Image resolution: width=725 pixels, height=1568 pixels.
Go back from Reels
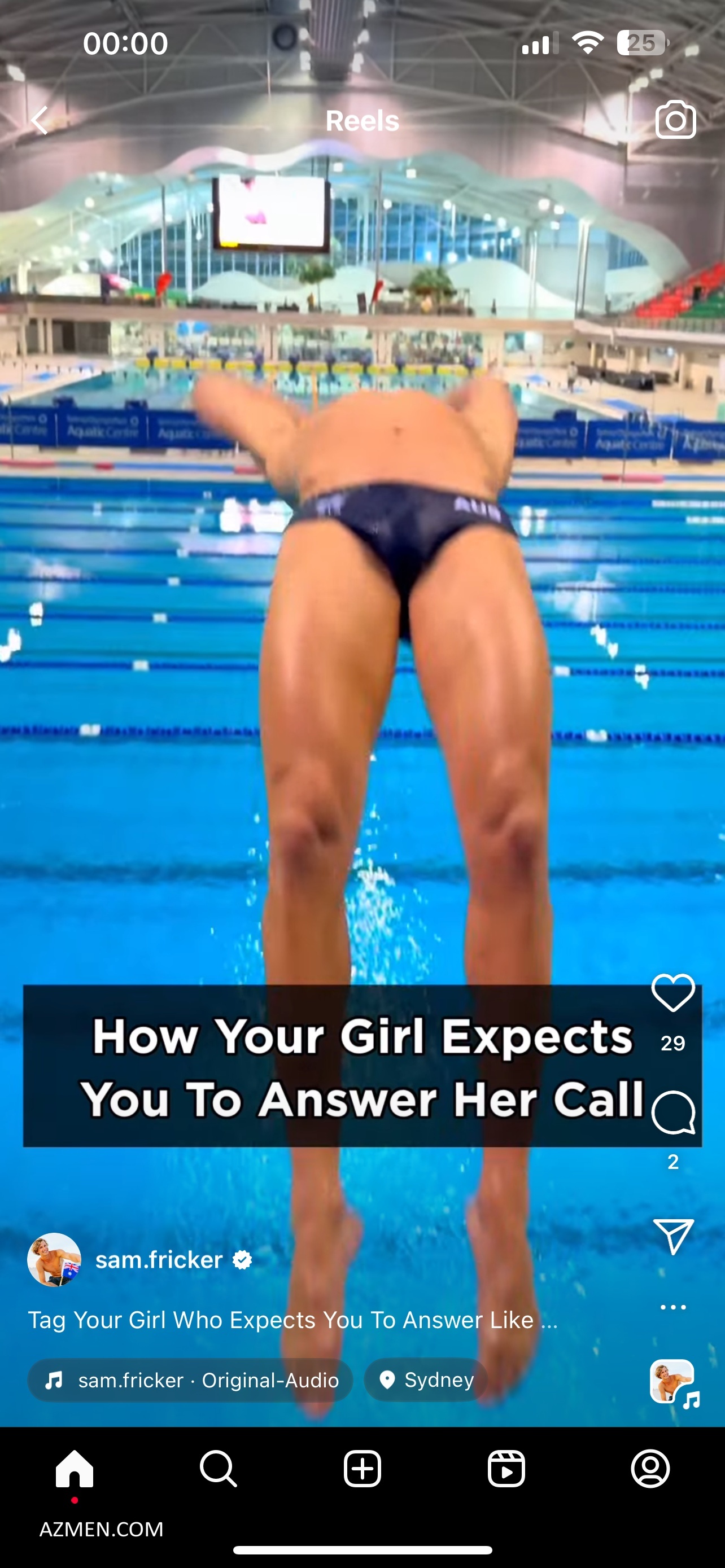[40, 121]
